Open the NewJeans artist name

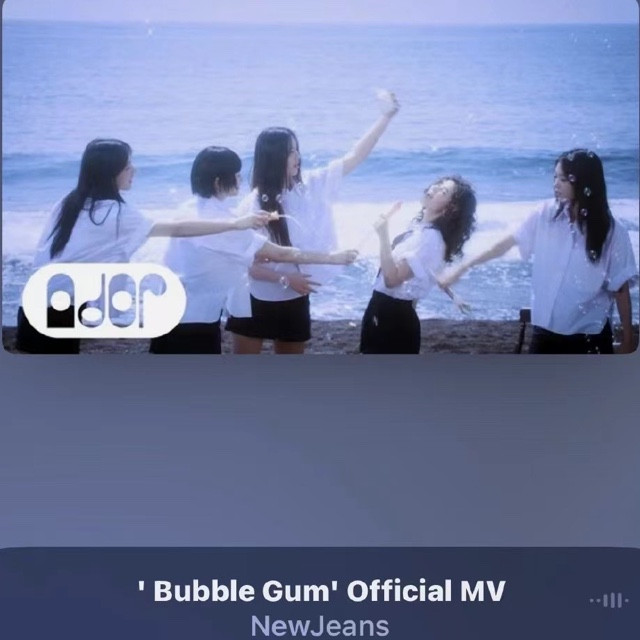click(x=320, y=626)
